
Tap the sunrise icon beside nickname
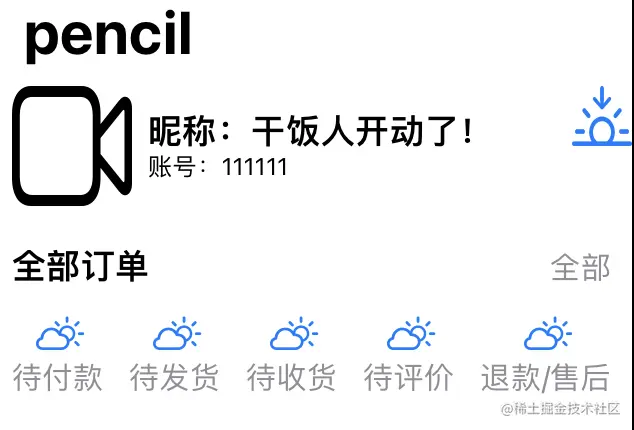[x=601, y=118]
